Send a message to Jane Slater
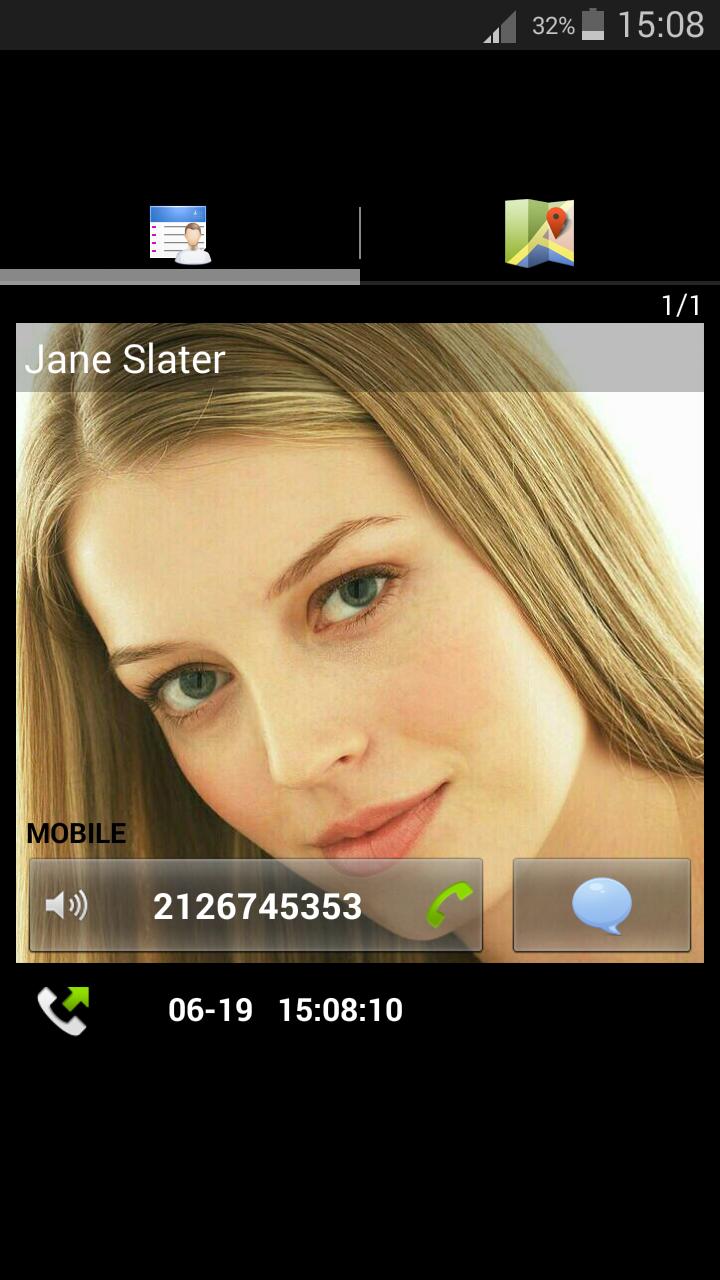 (601, 906)
